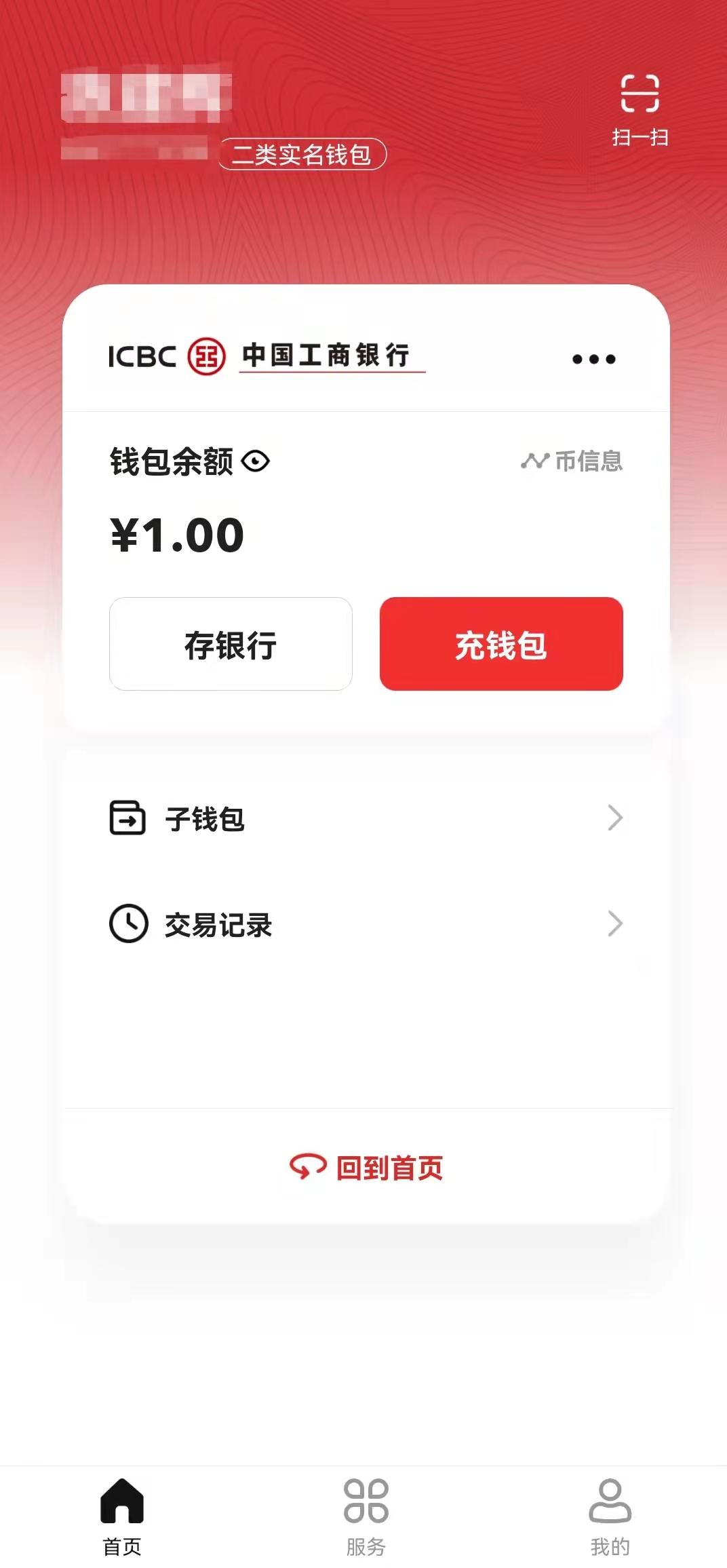727x1568 pixels.
Task: Expand 子钱包 with its chevron
Action: (x=614, y=818)
